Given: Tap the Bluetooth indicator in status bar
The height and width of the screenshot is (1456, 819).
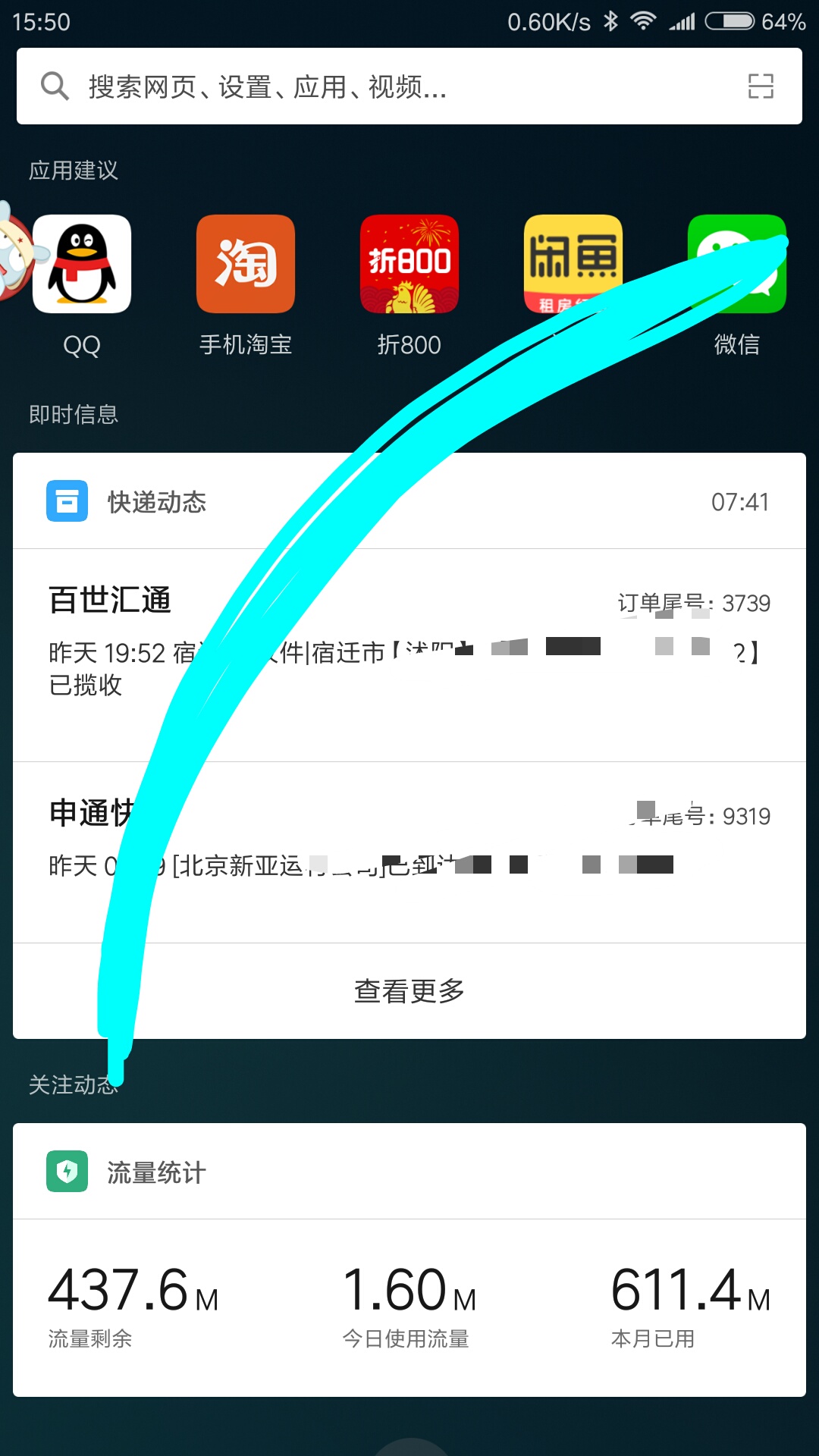Looking at the screenshot, I should point(609,22).
